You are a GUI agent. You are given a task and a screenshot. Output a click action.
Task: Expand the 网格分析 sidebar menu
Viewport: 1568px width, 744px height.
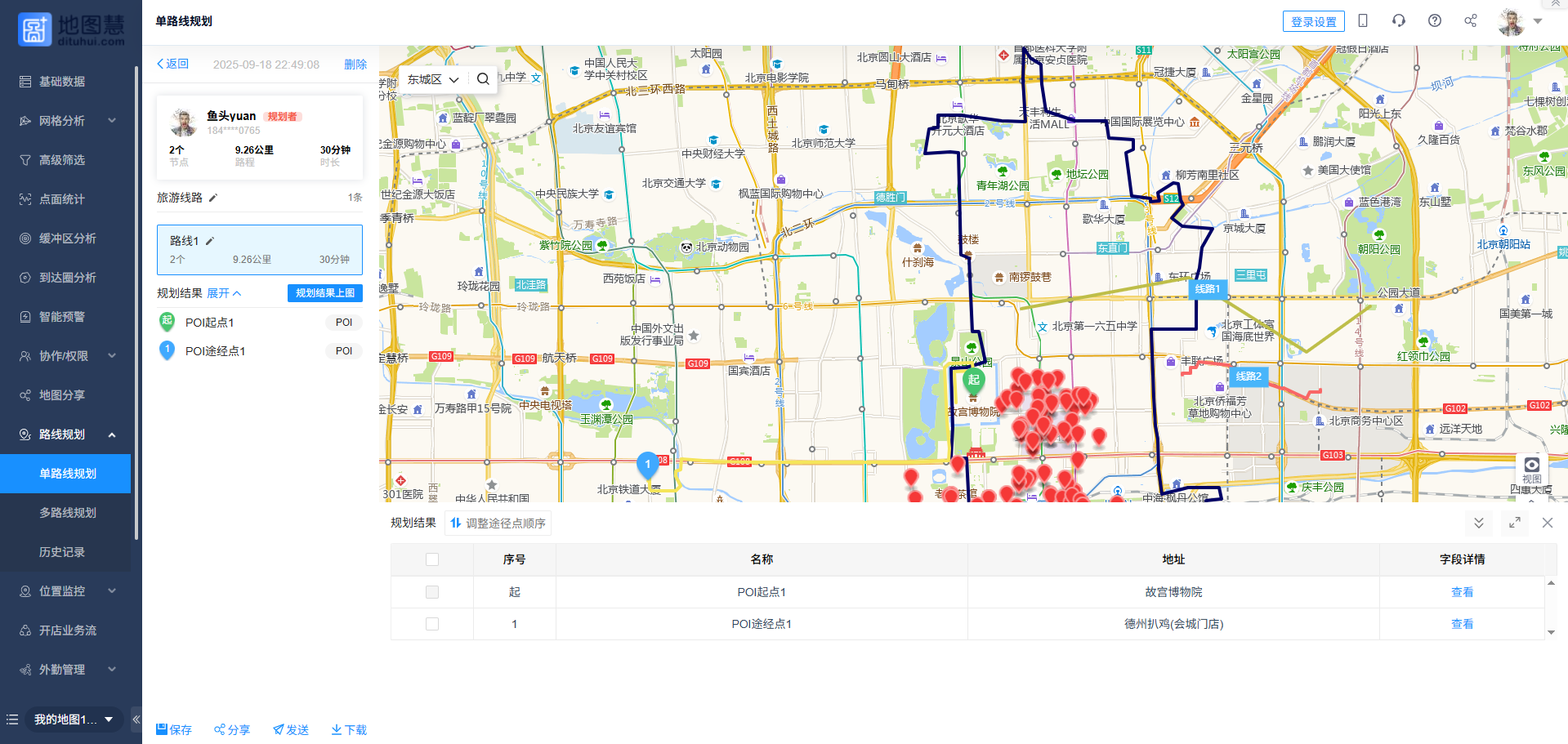(68, 121)
